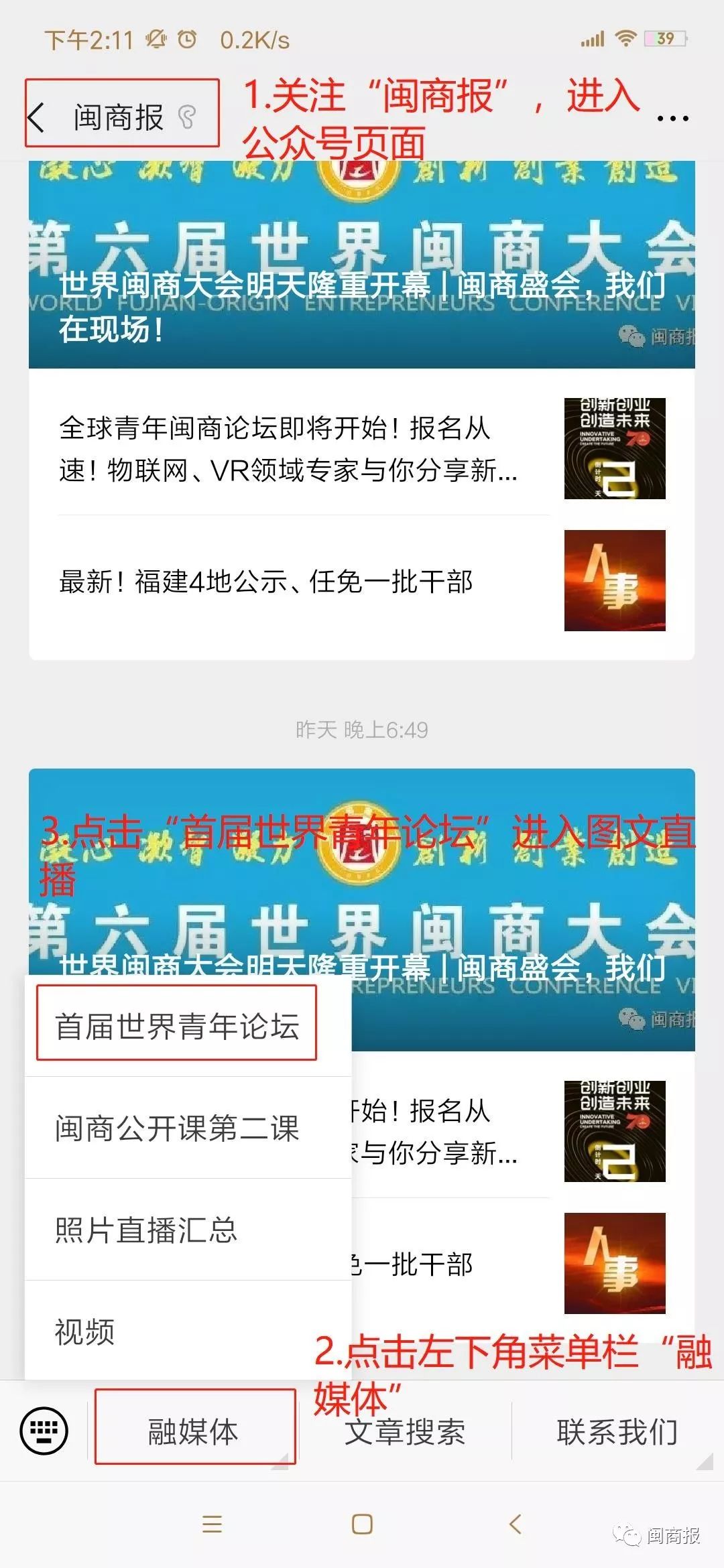This screenshot has height=1568, width=724.
Task: Open the 福建4地公示、任免一批干部 article
Action: [268, 583]
